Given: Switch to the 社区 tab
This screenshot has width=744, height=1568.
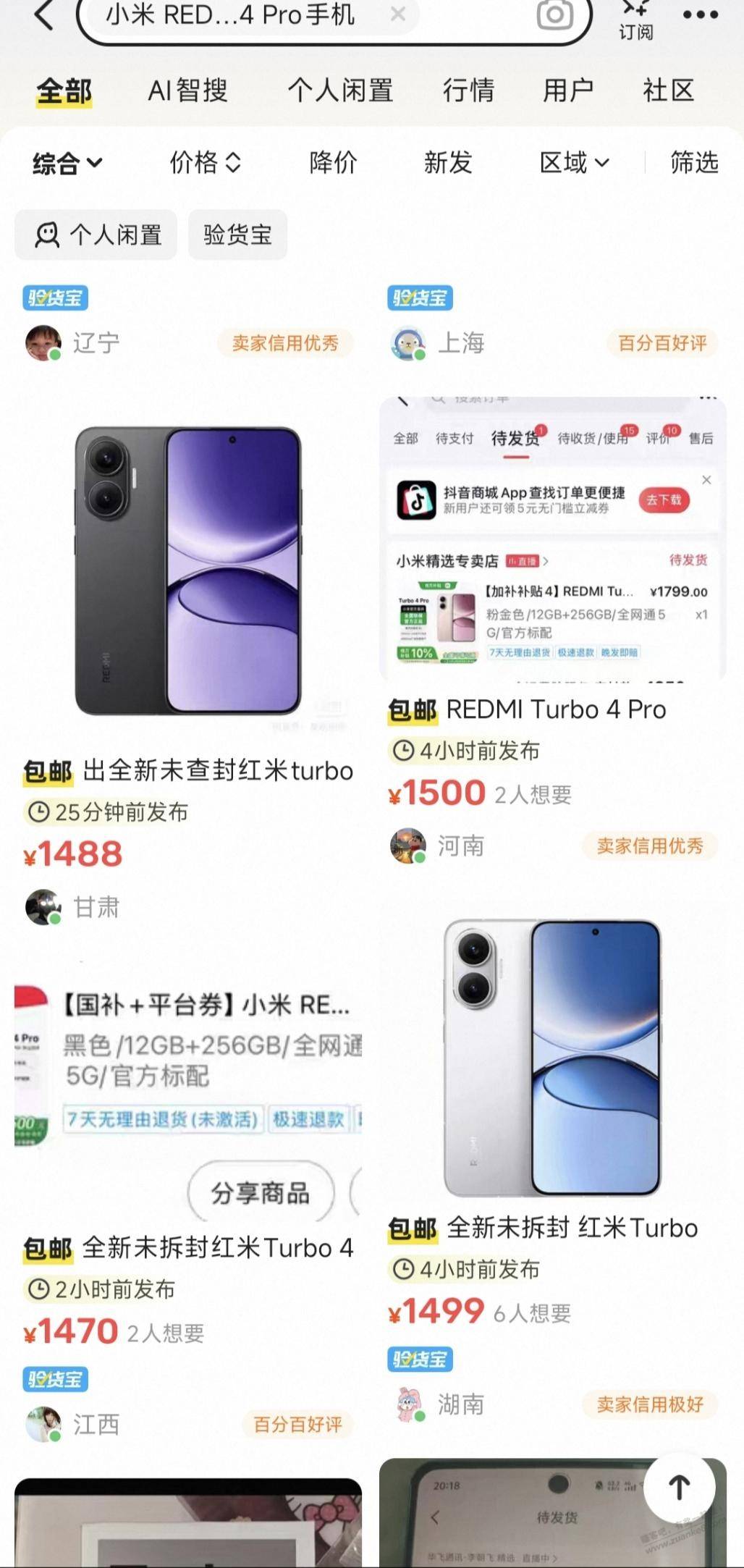Looking at the screenshot, I should [668, 90].
